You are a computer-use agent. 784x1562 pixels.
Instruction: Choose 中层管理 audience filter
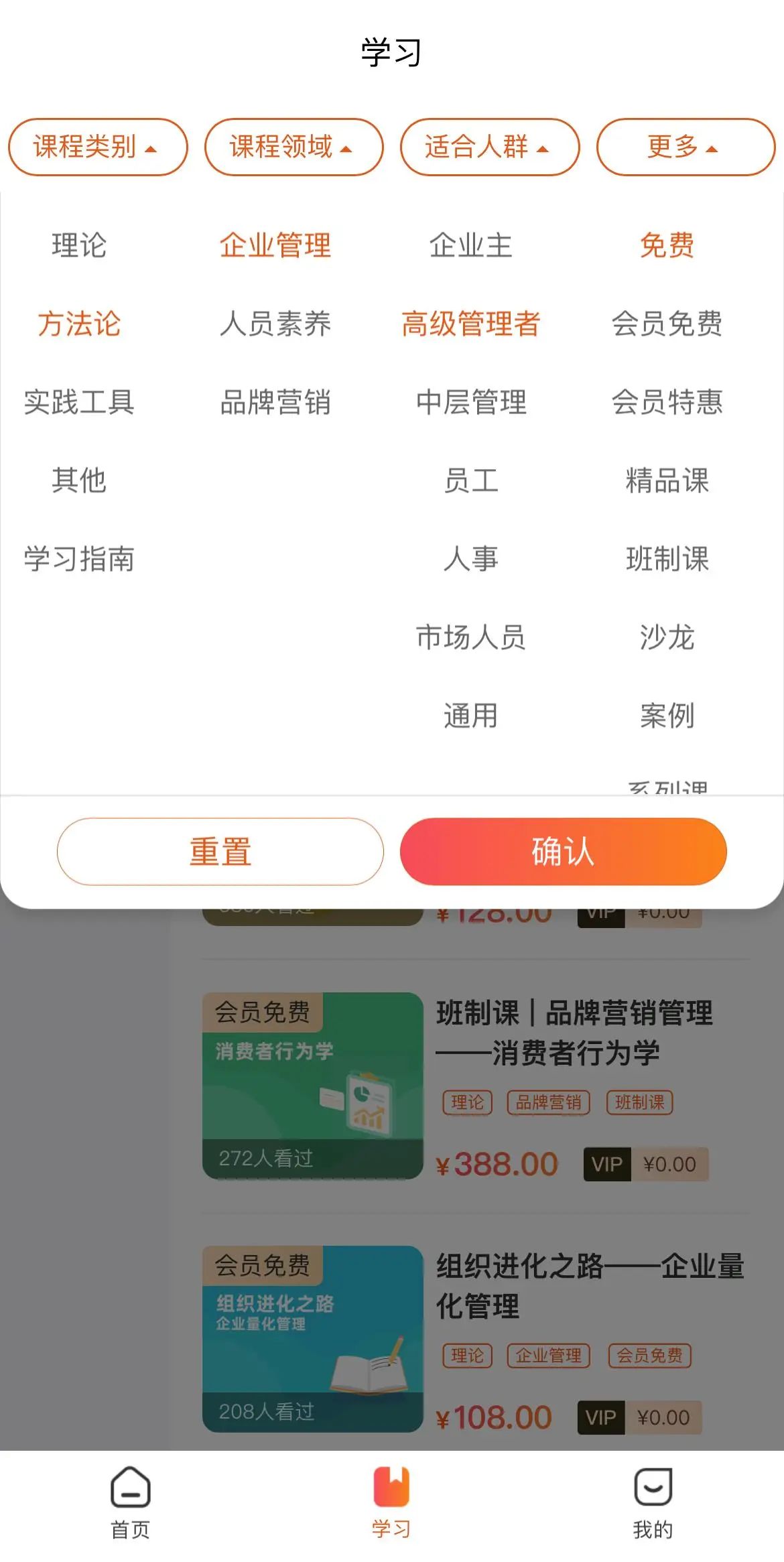[470, 402]
